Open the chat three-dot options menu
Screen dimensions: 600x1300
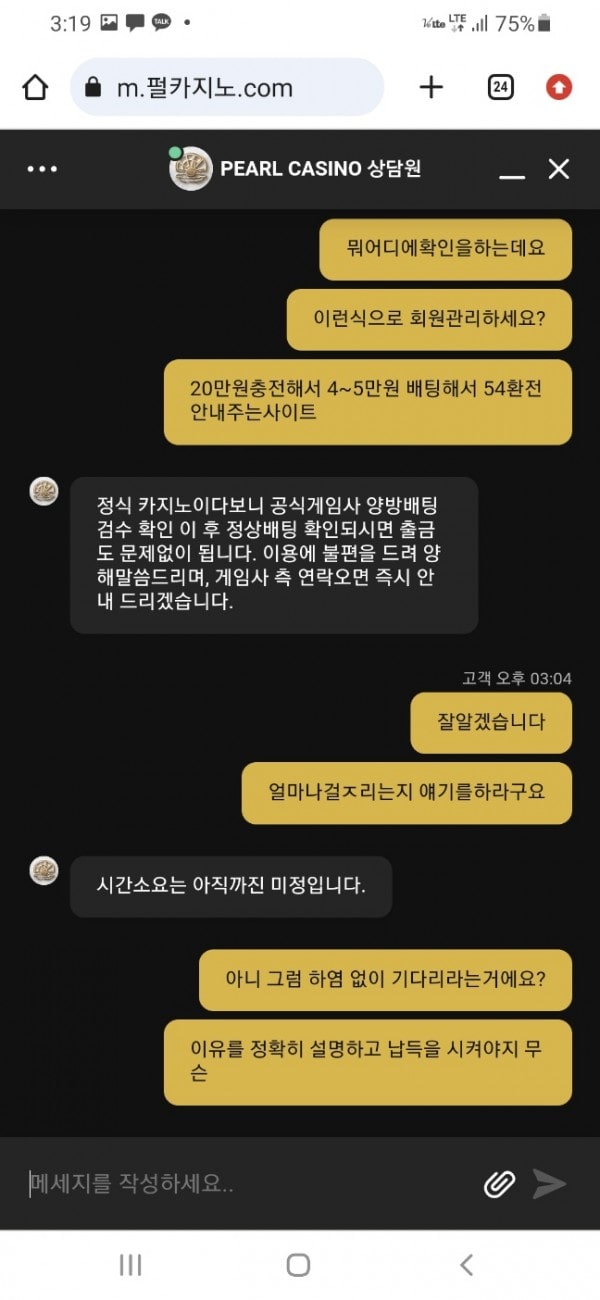coord(42,169)
